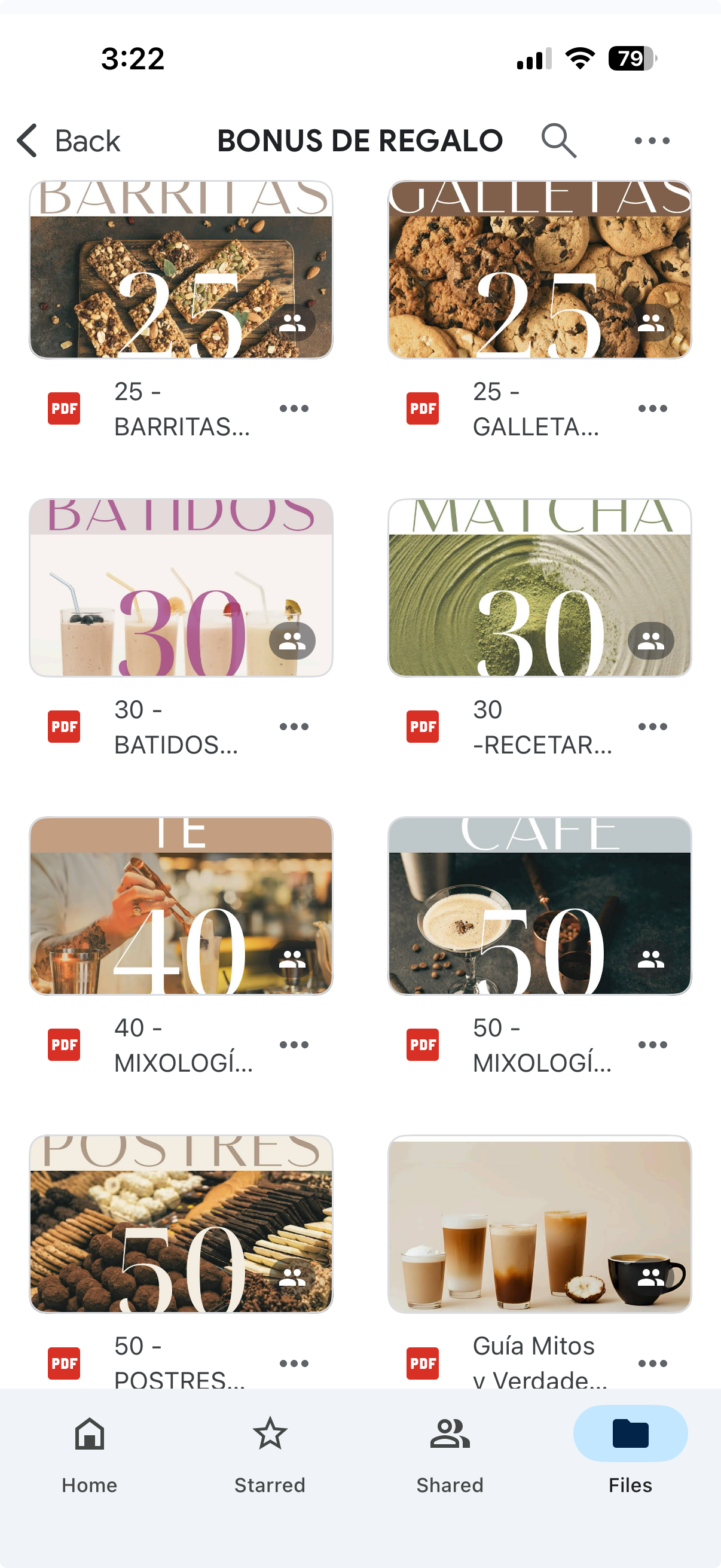Show more options for 30 - BATIDOS file

[294, 726]
